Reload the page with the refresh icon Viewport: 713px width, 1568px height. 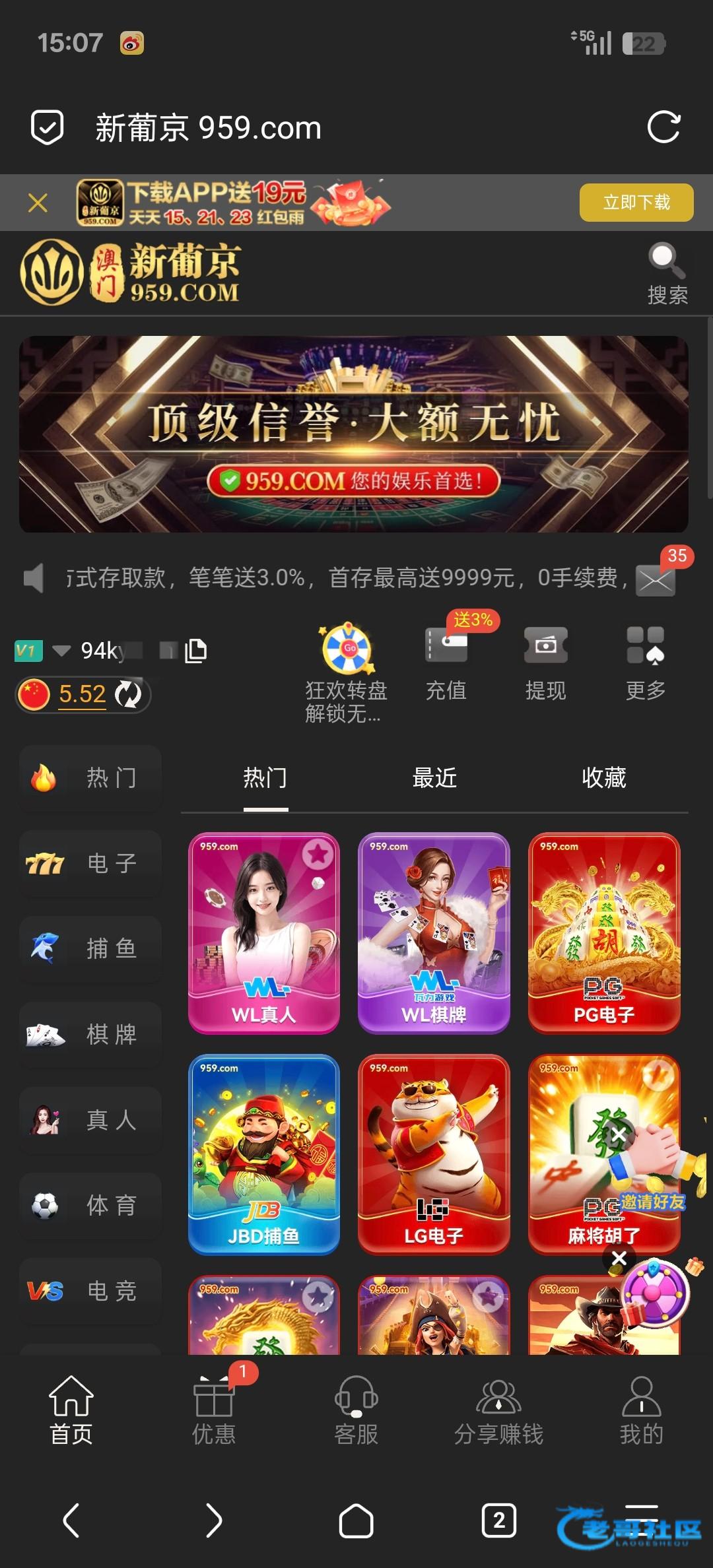point(663,127)
